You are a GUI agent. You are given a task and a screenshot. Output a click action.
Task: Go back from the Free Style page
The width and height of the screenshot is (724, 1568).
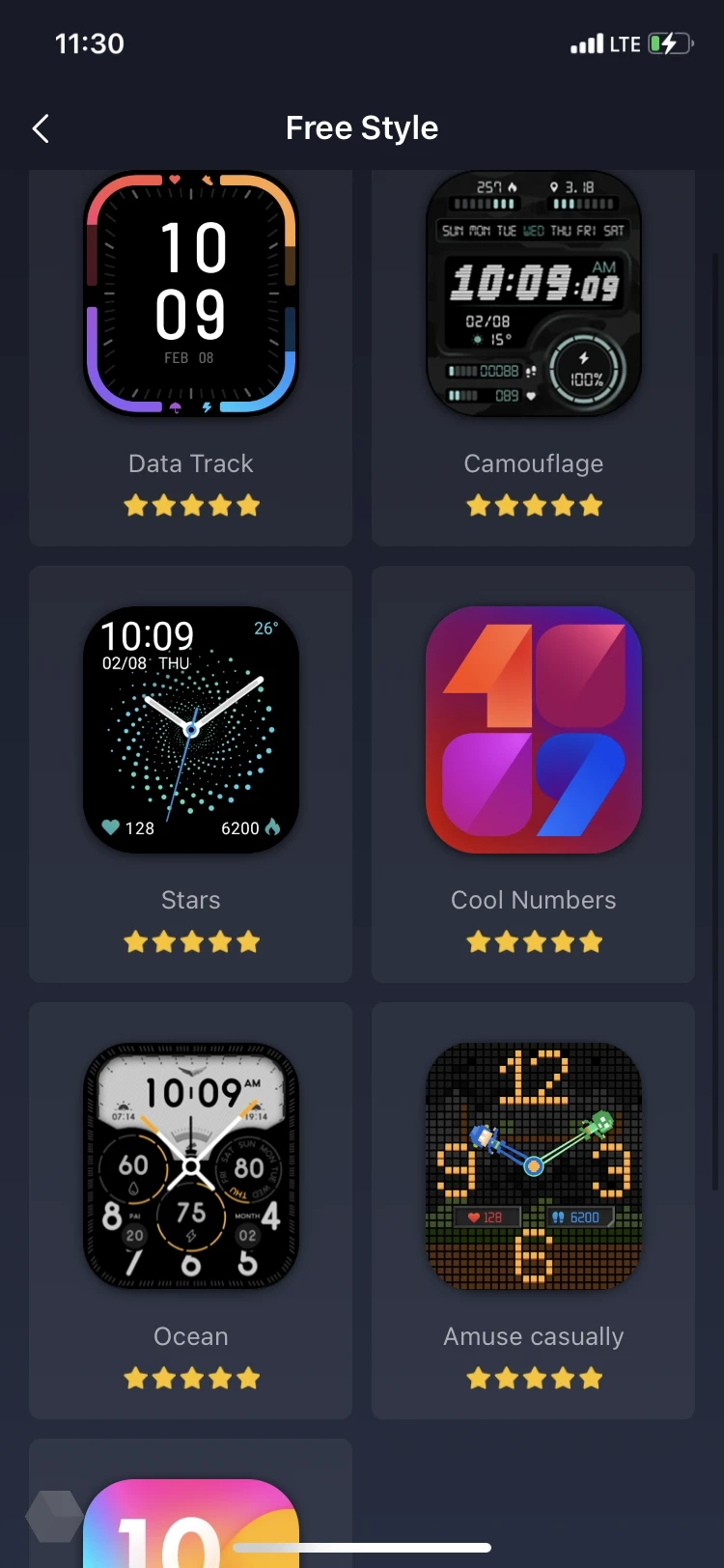coord(41,128)
